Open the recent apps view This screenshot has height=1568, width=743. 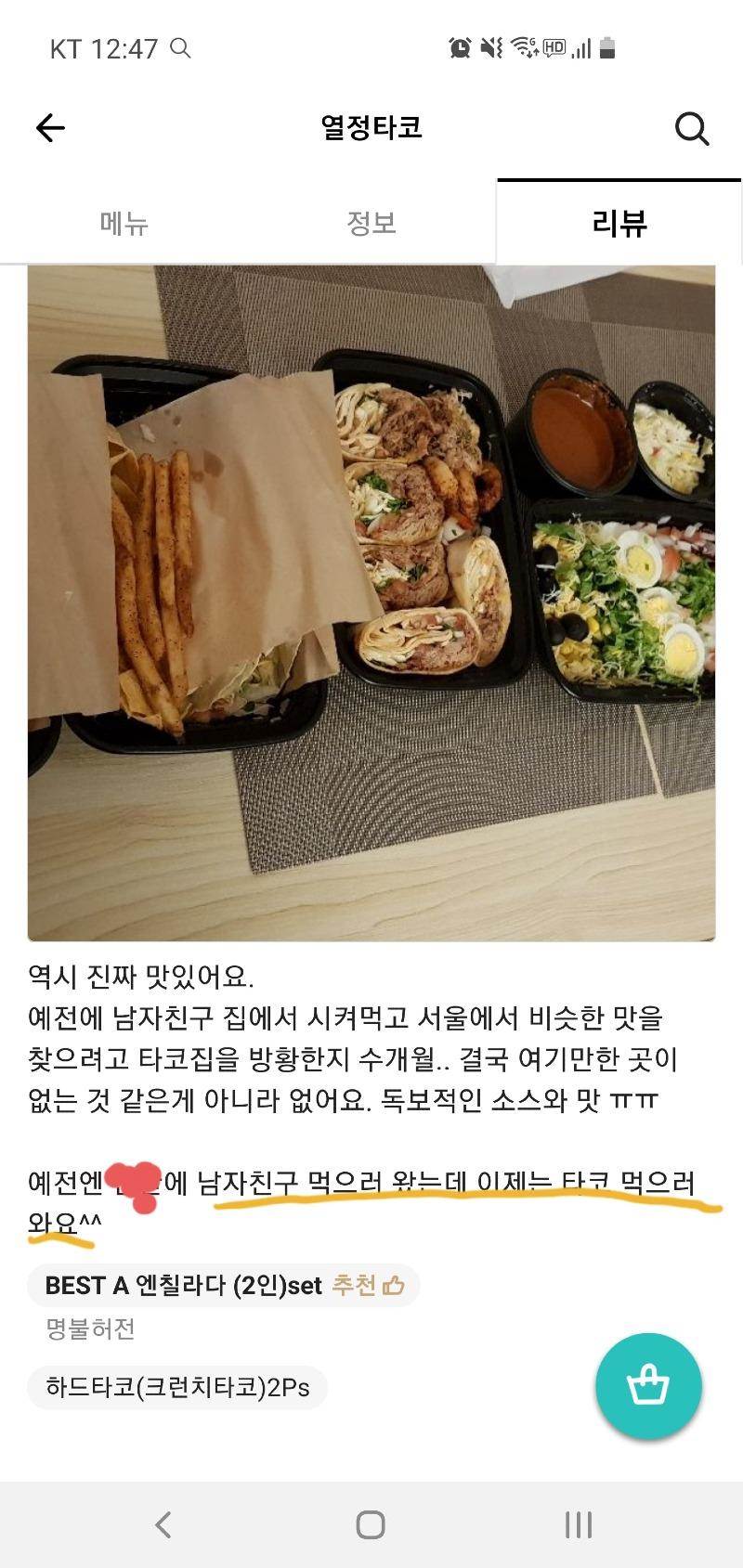(578, 1524)
